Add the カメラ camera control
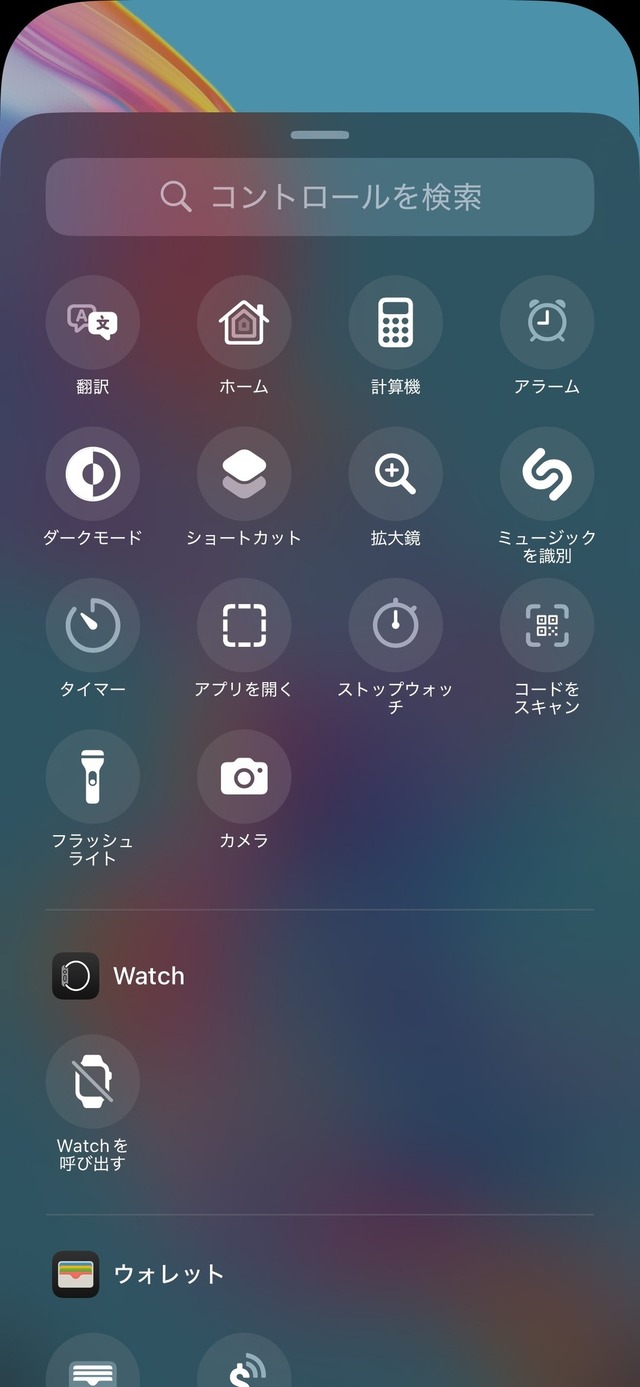 coord(244,777)
